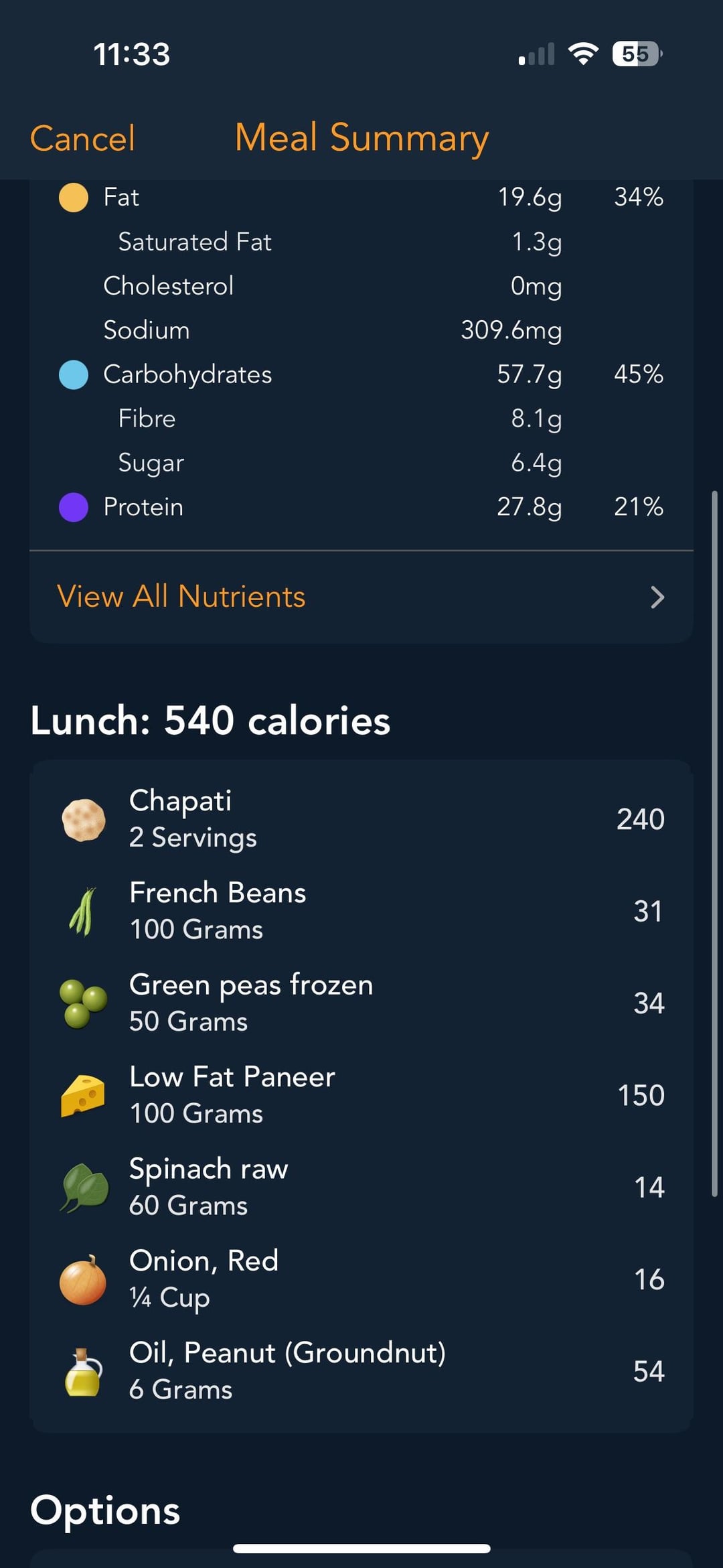This screenshot has height=1568, width=723.
Task: Cancel the meal summary
Action: [x=82, y=139]
